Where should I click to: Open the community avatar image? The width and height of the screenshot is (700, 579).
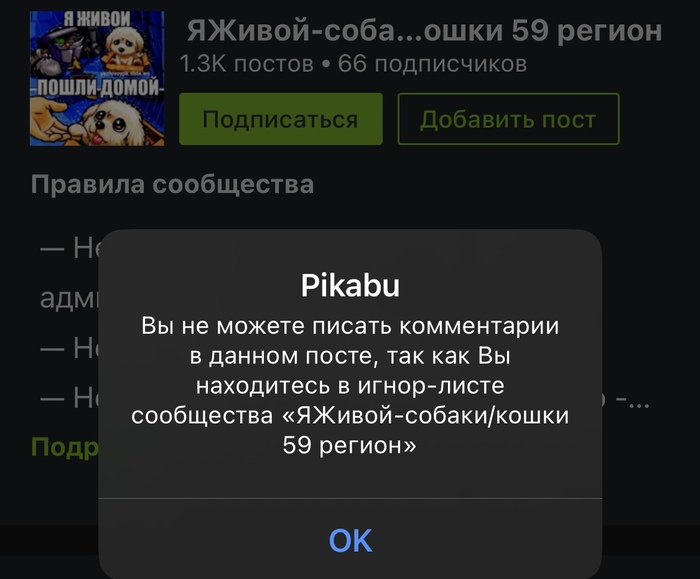point(97,77)
